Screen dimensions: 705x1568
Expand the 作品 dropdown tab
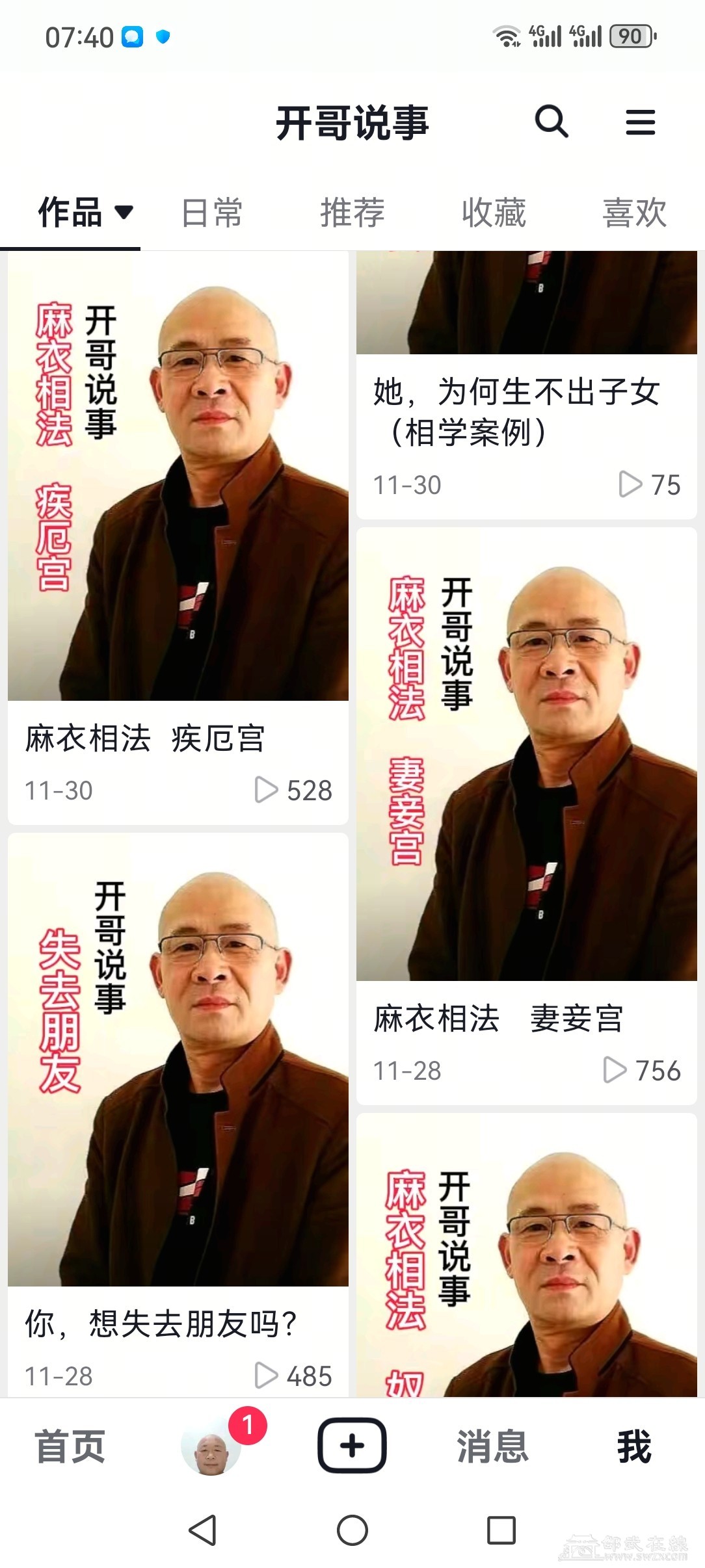85,213
